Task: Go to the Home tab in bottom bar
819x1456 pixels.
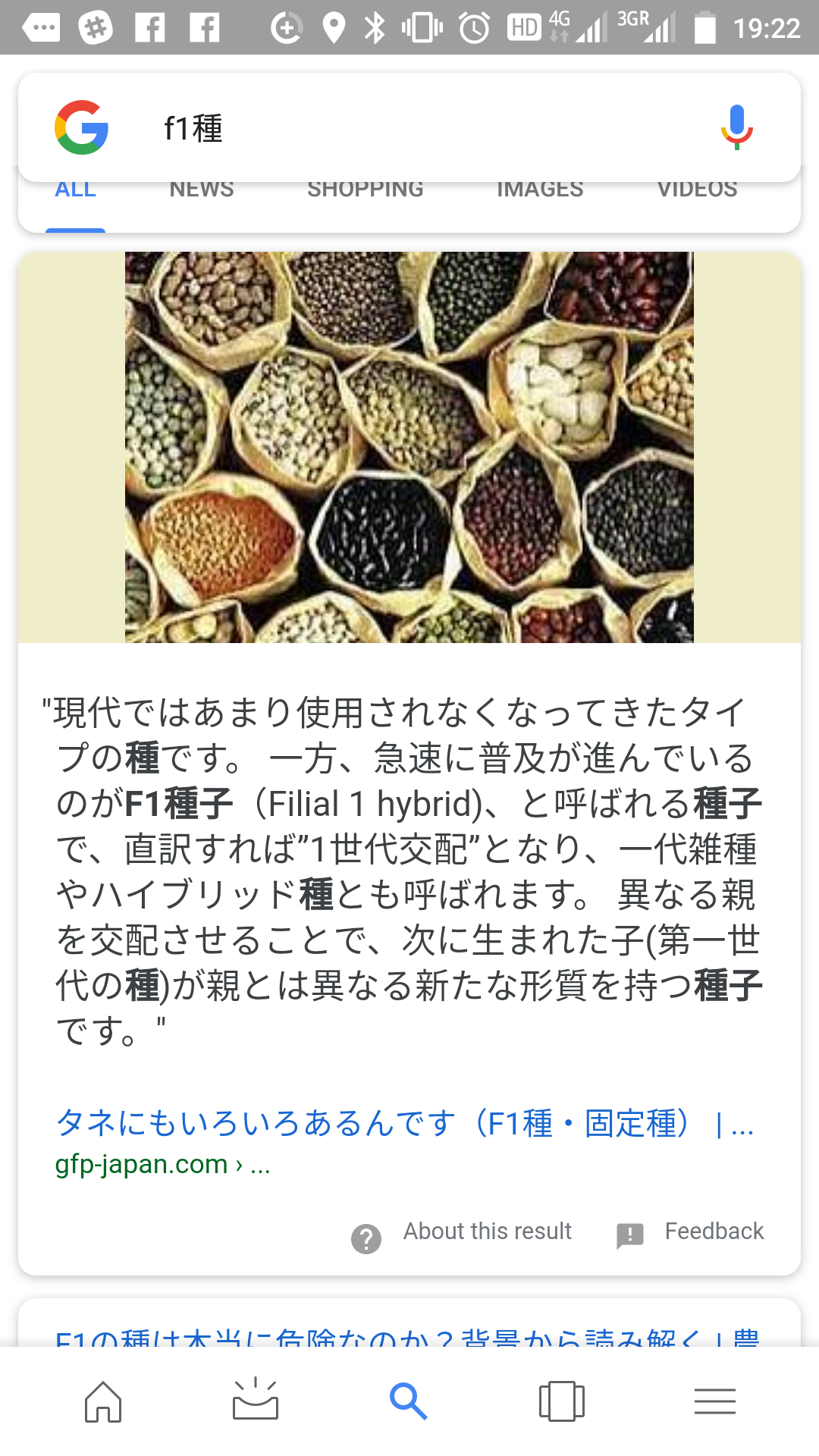Action: [103, 1401]
